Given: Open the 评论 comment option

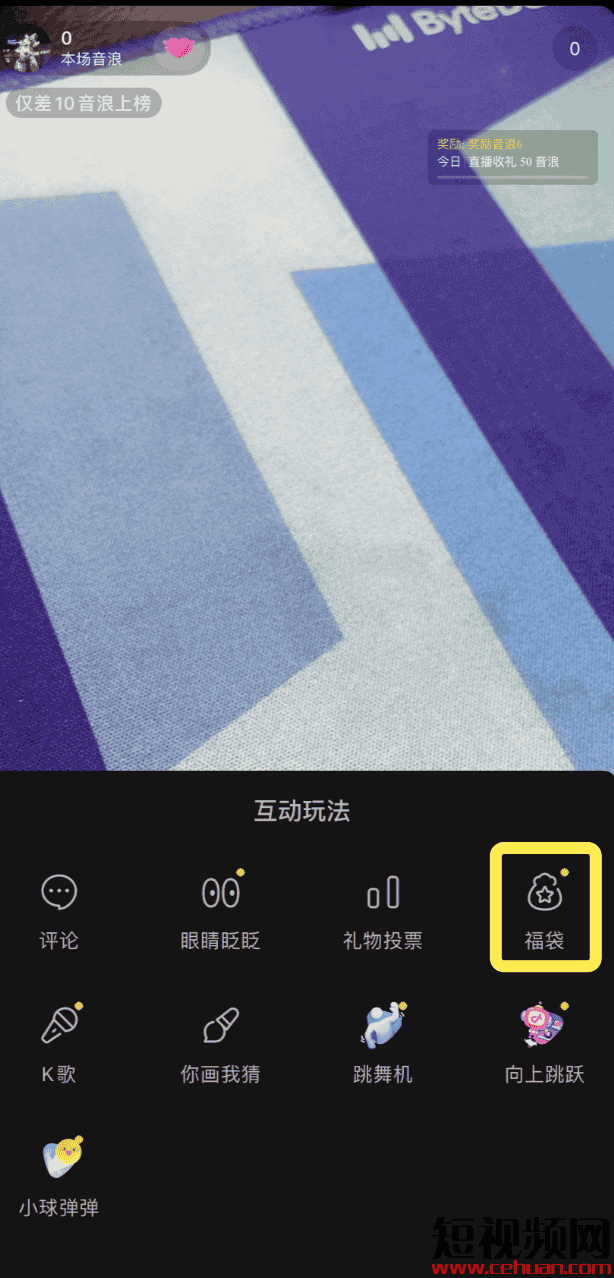Looking at the screenshot, I should point(59,909).
